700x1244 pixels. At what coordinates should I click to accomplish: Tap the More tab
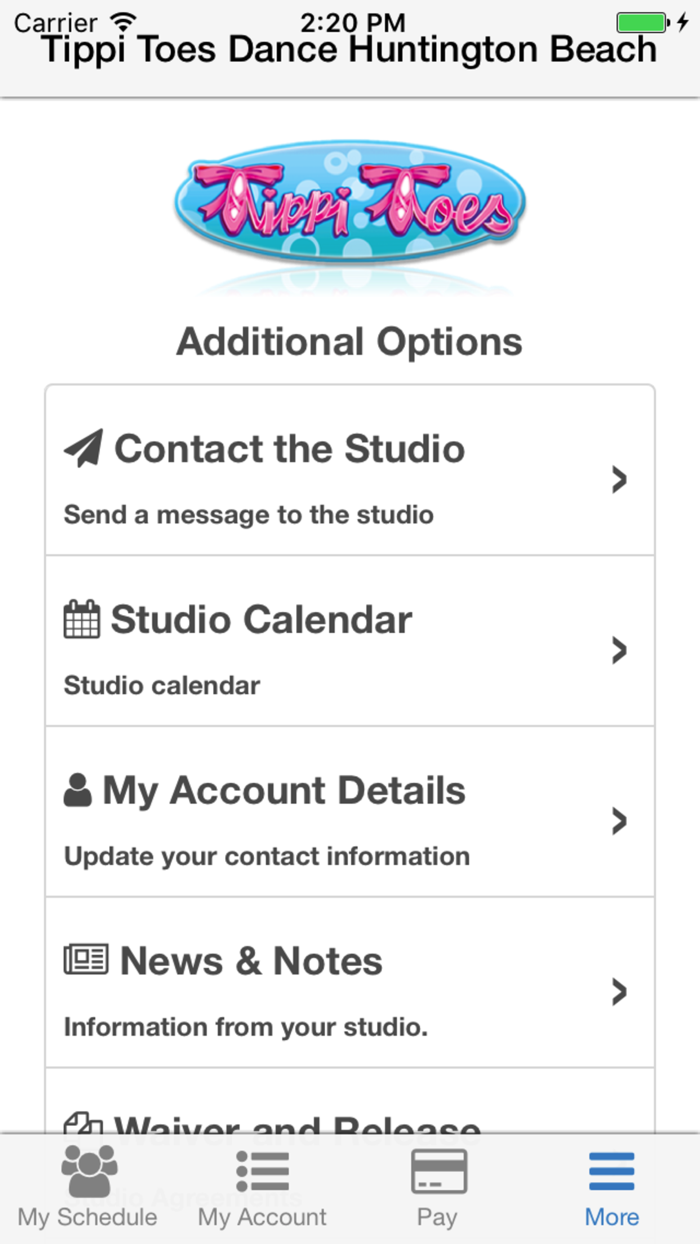pyautogui.click(x=612, y=1189)
